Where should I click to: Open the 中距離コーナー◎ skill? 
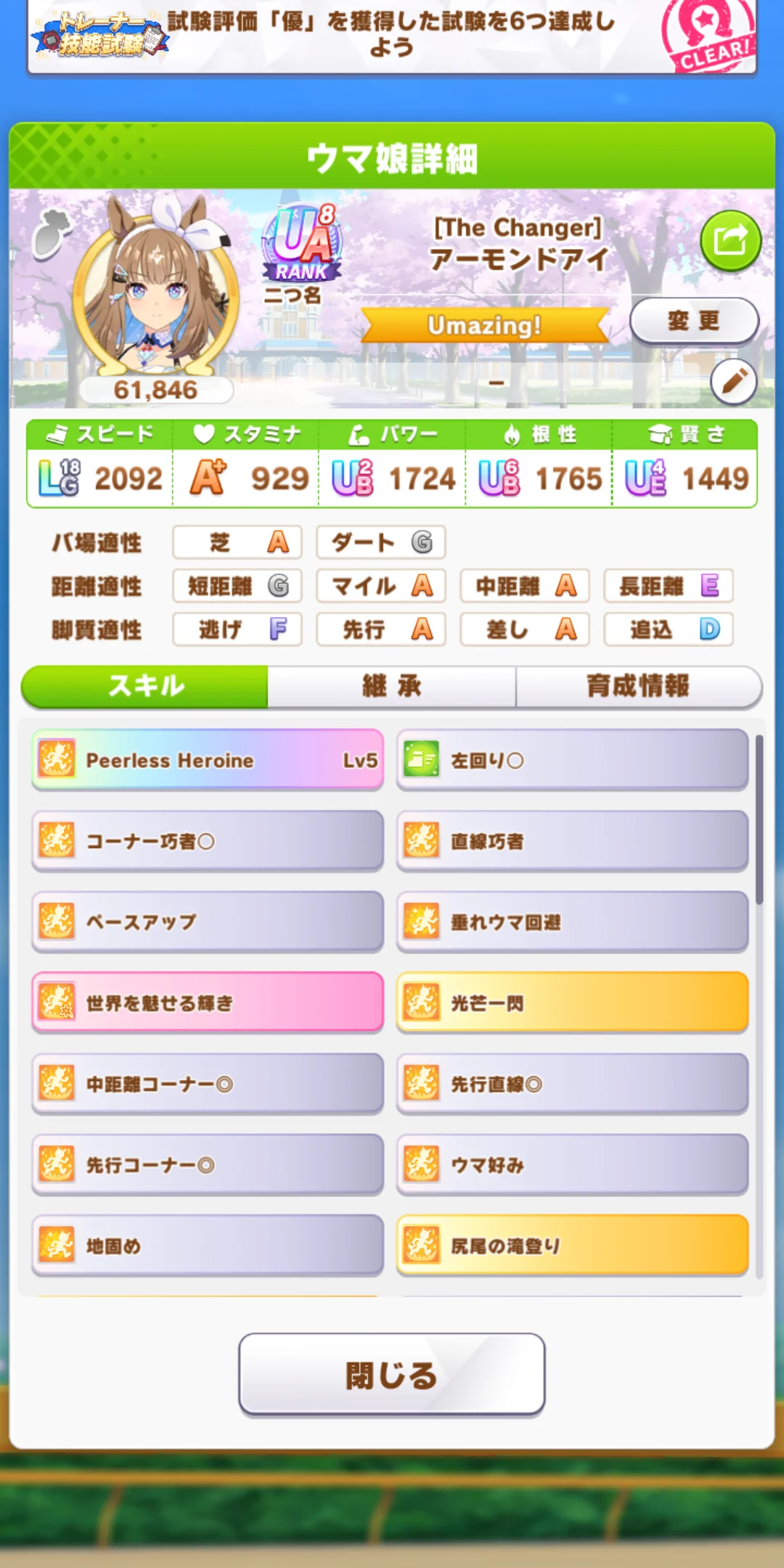coord(208,1084)
